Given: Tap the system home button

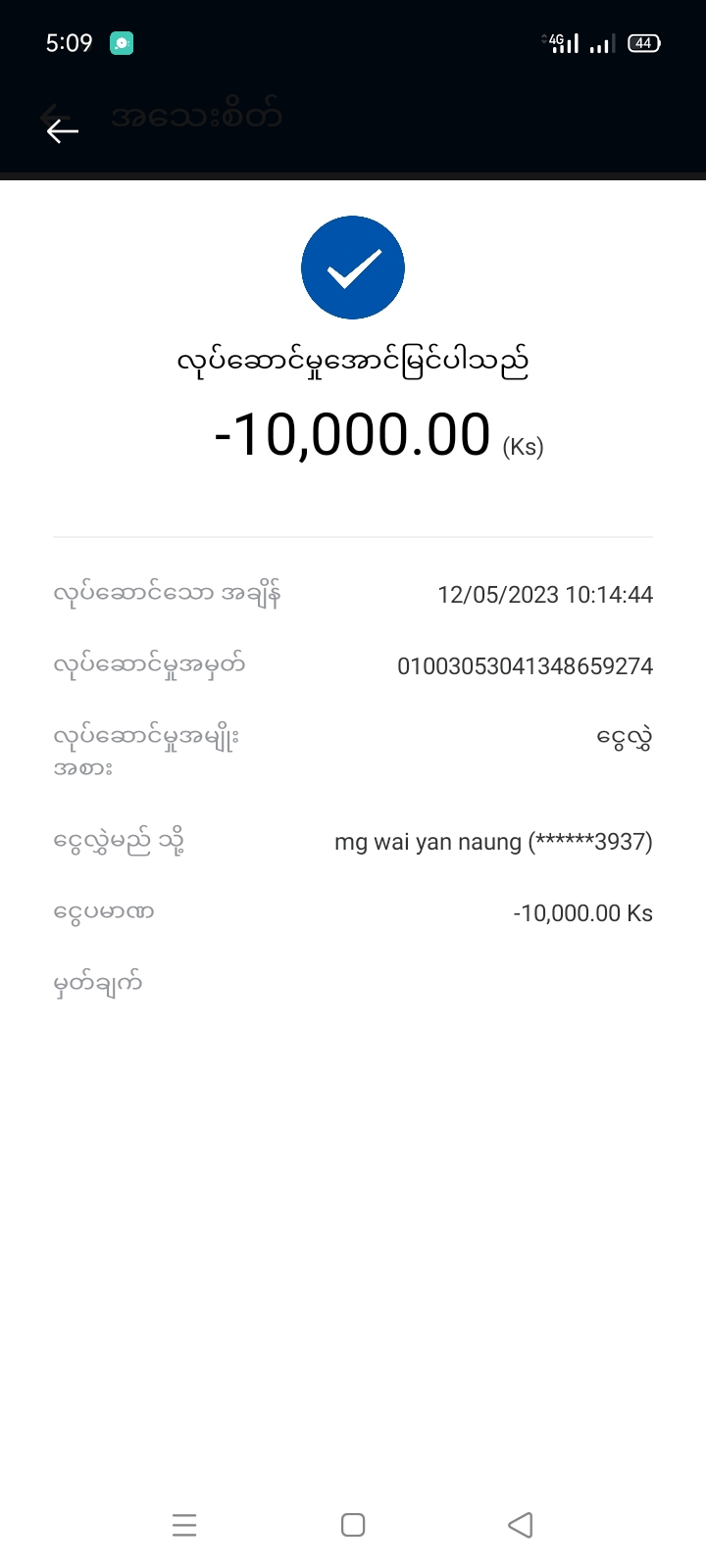Looking at the screenshot, I should pyautogui.click(x=353, y=1525).
